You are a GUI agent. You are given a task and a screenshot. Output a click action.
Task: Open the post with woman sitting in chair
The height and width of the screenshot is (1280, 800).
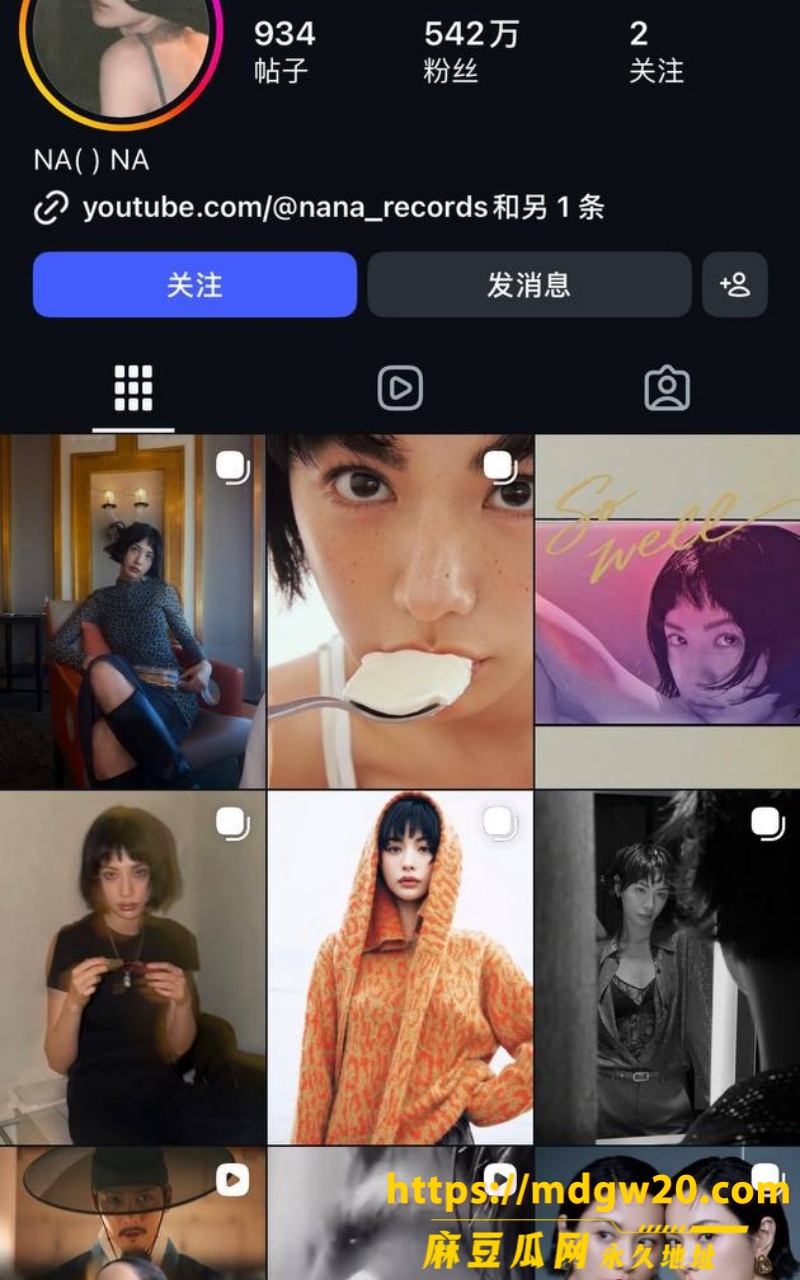click(132, 611)
